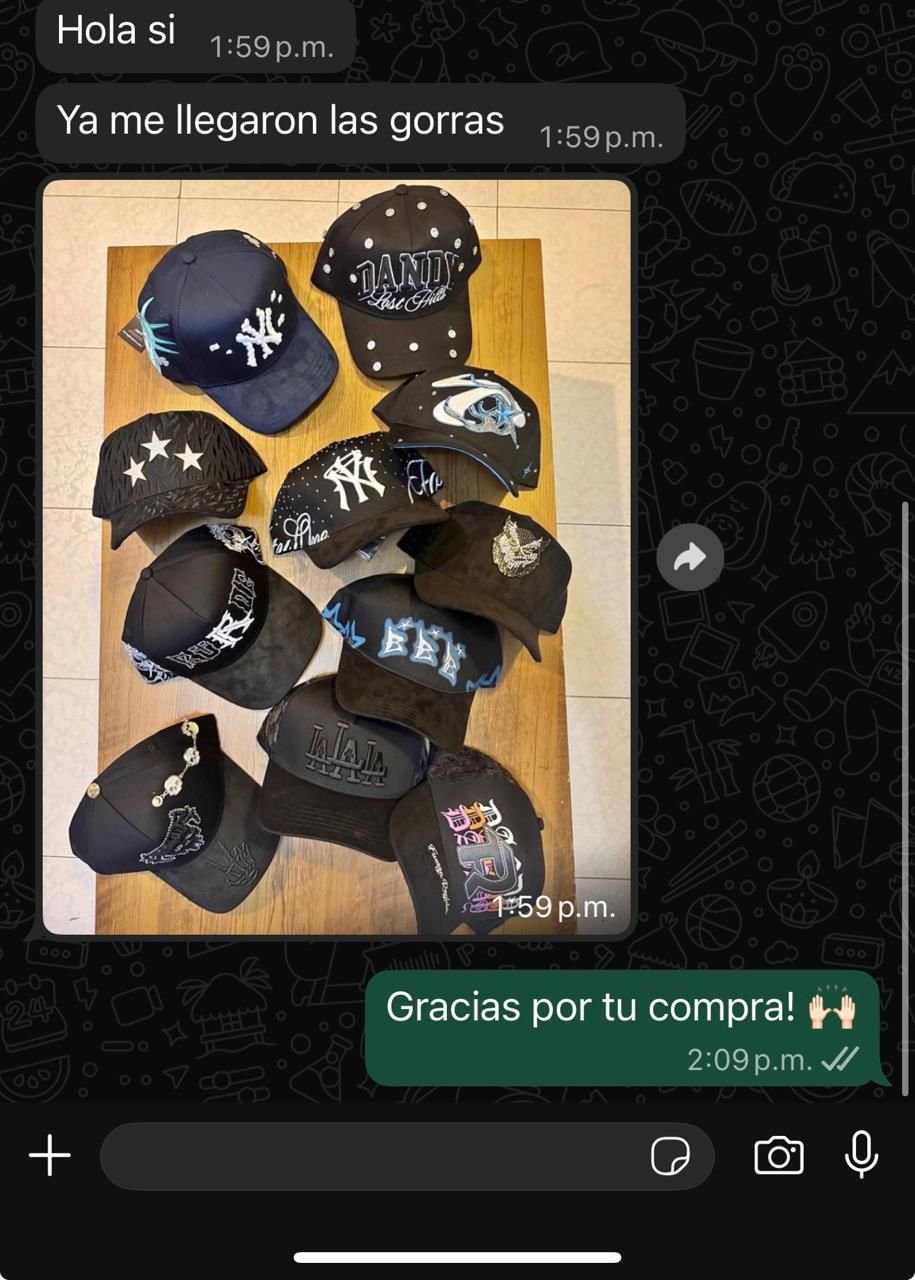Tap the message text field

pyautogui.click(x=370, y=1157)
